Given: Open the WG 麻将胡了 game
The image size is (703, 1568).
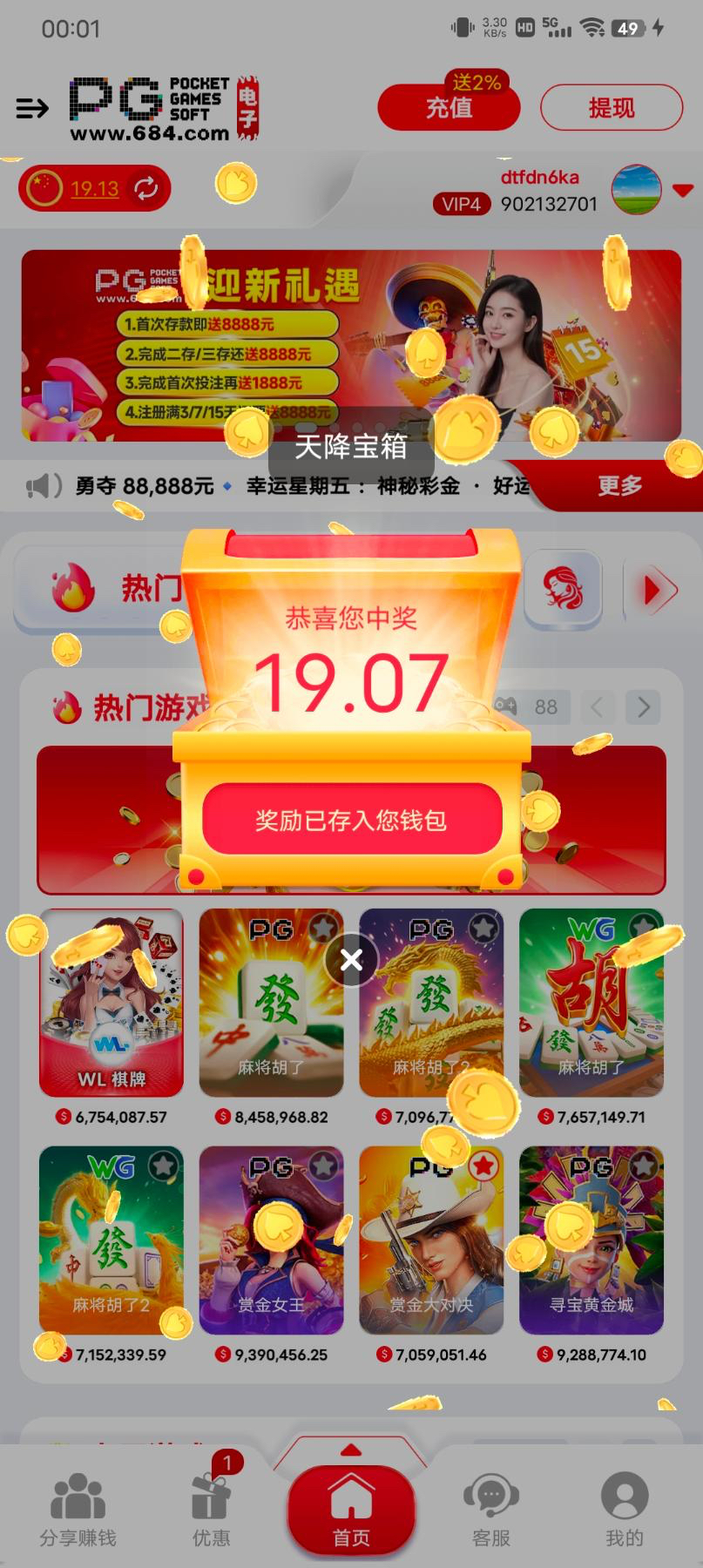Looking at the screenshot, I should pos(591,1002).
